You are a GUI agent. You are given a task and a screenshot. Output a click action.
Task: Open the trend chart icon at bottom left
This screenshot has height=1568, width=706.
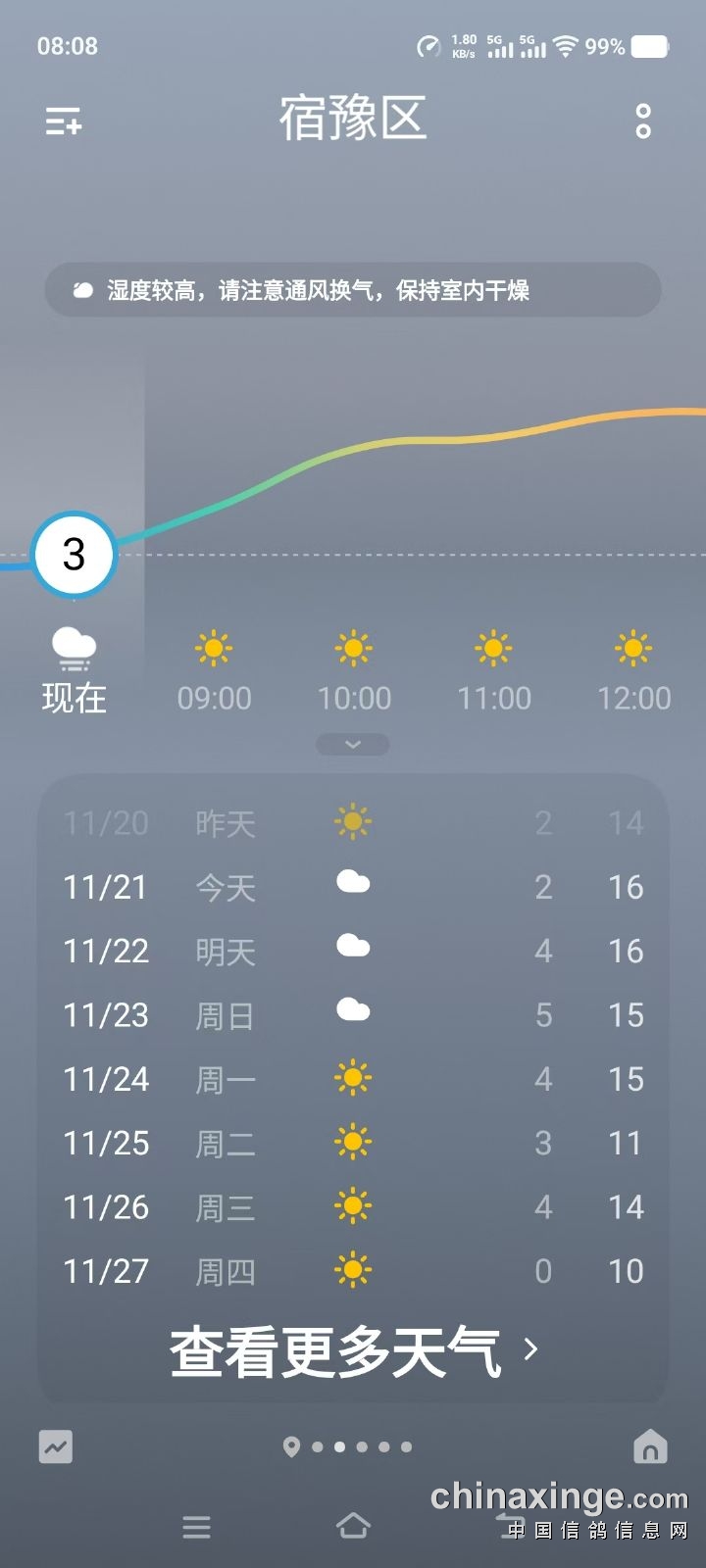56,1446
